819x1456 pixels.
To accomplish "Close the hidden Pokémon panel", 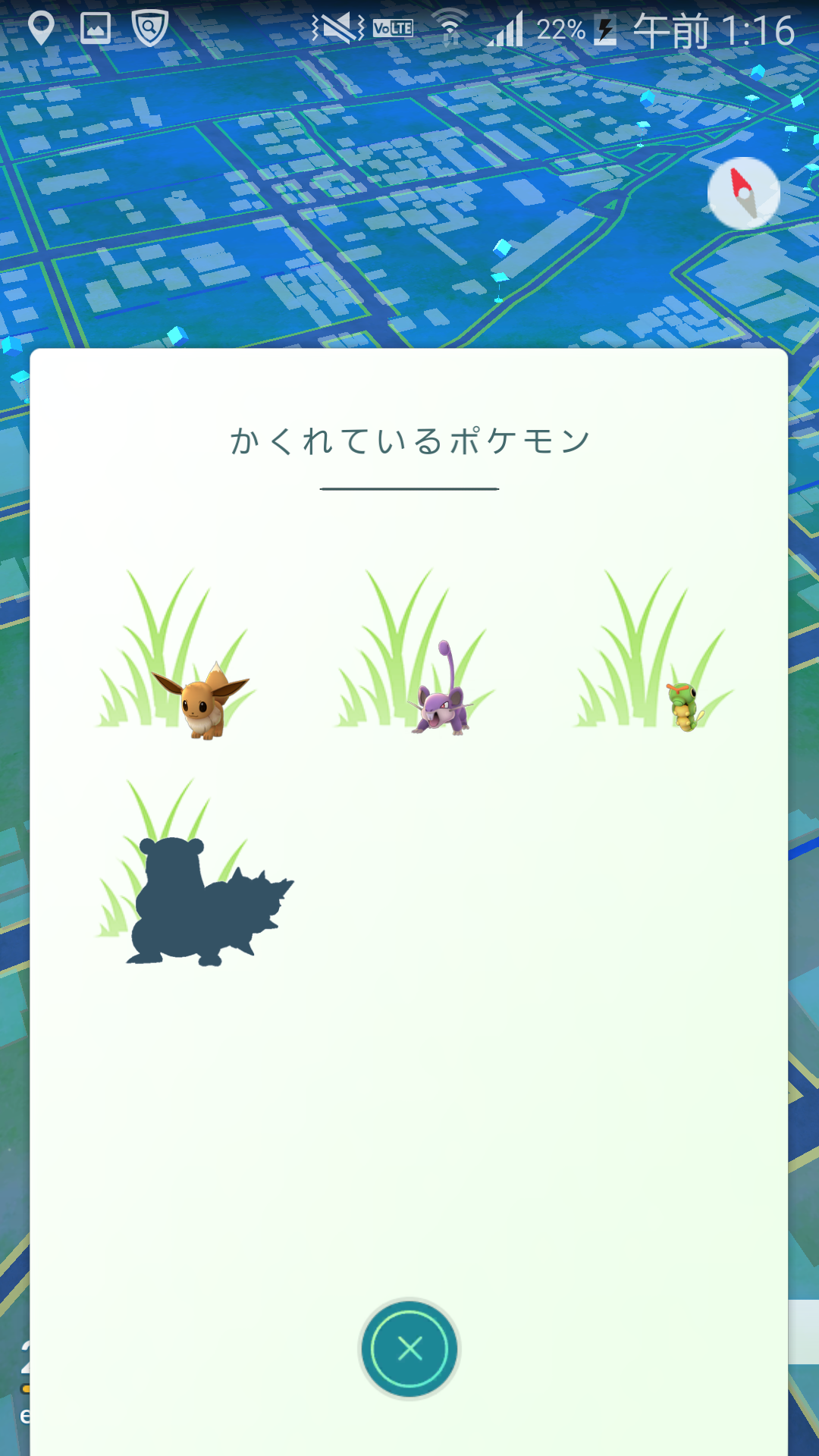I will click(x=409, y=1347).
